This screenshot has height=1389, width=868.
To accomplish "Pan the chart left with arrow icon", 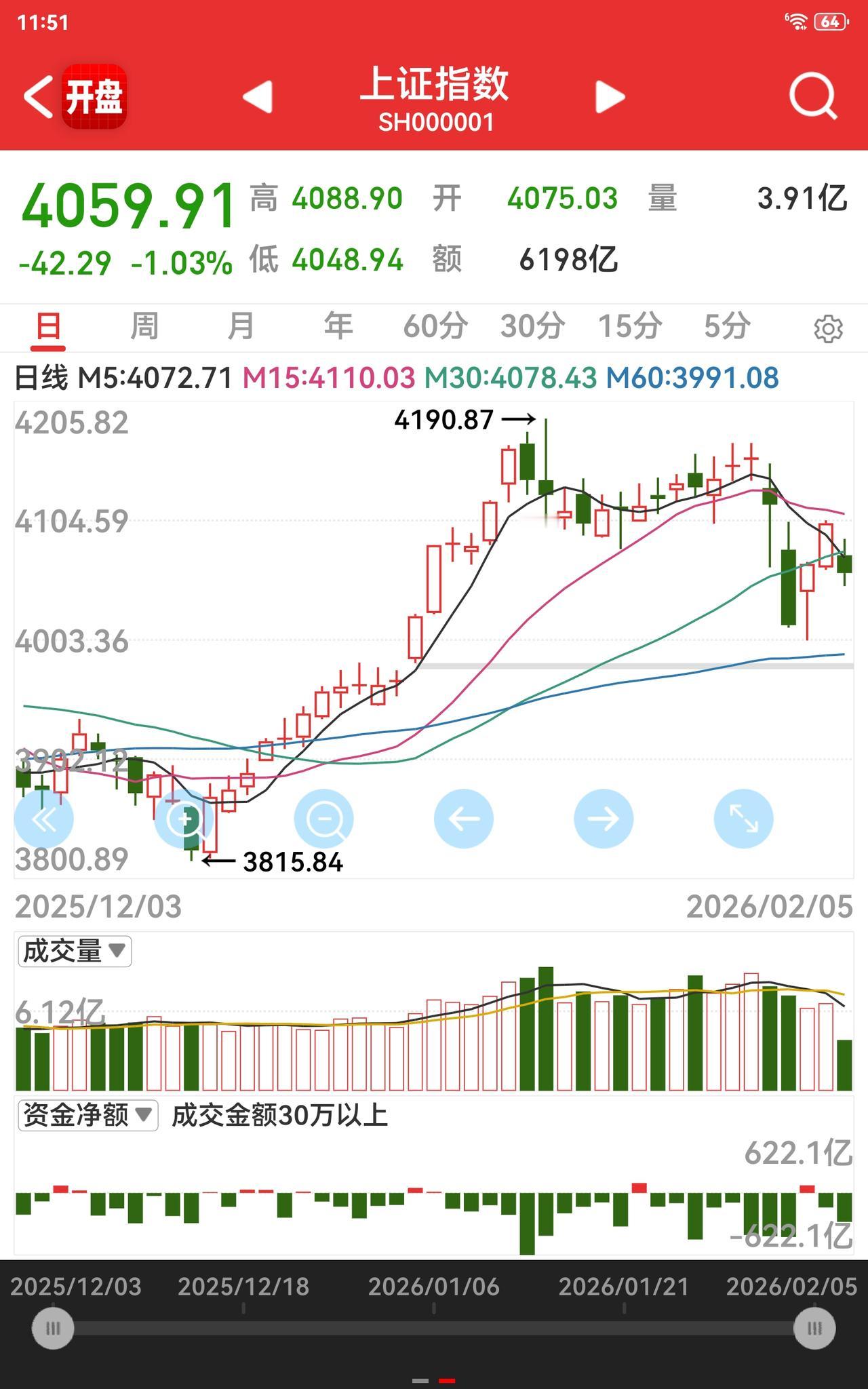I will click(462, 819).
